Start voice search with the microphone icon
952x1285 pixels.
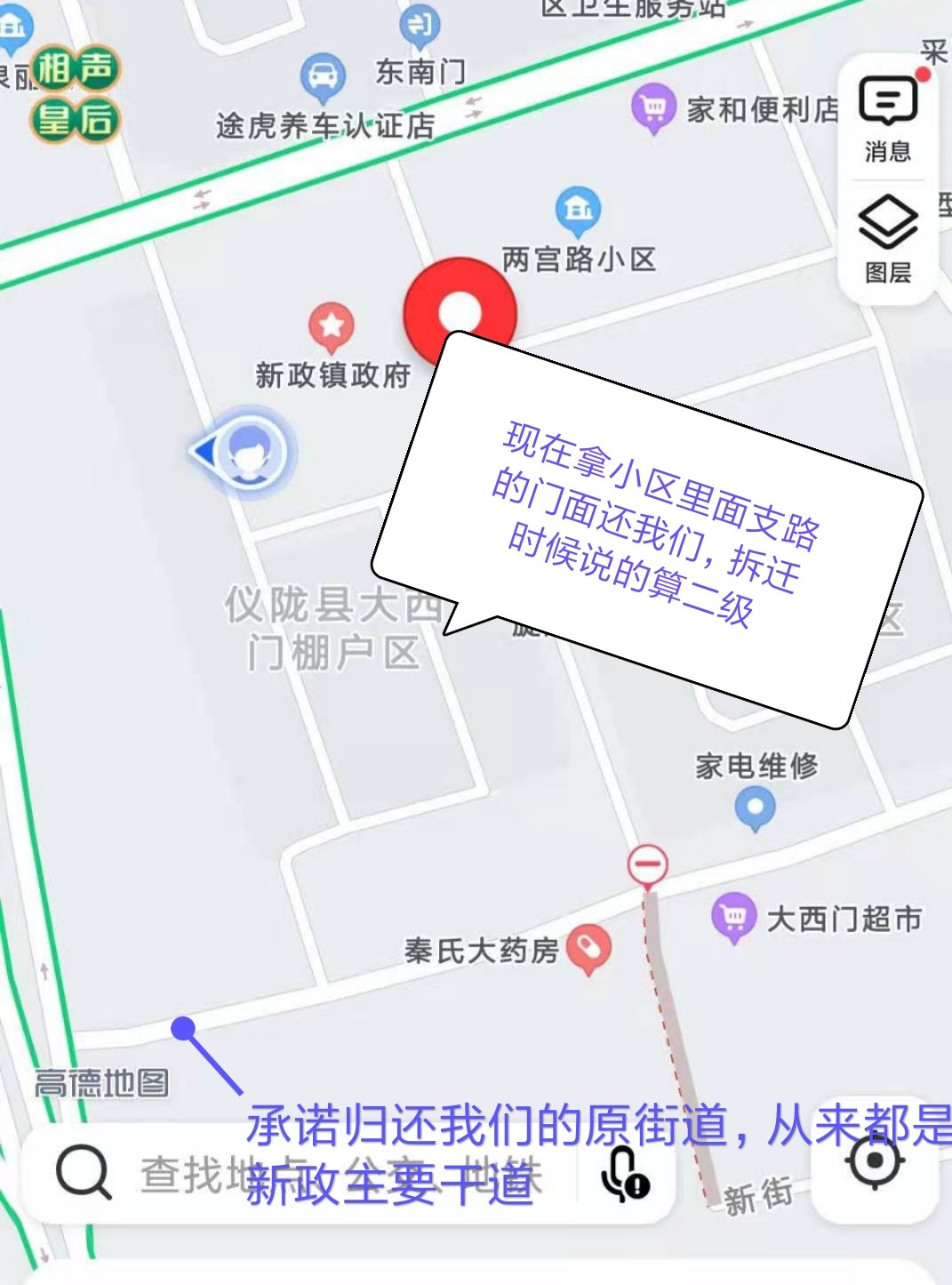click(624, 1174)
